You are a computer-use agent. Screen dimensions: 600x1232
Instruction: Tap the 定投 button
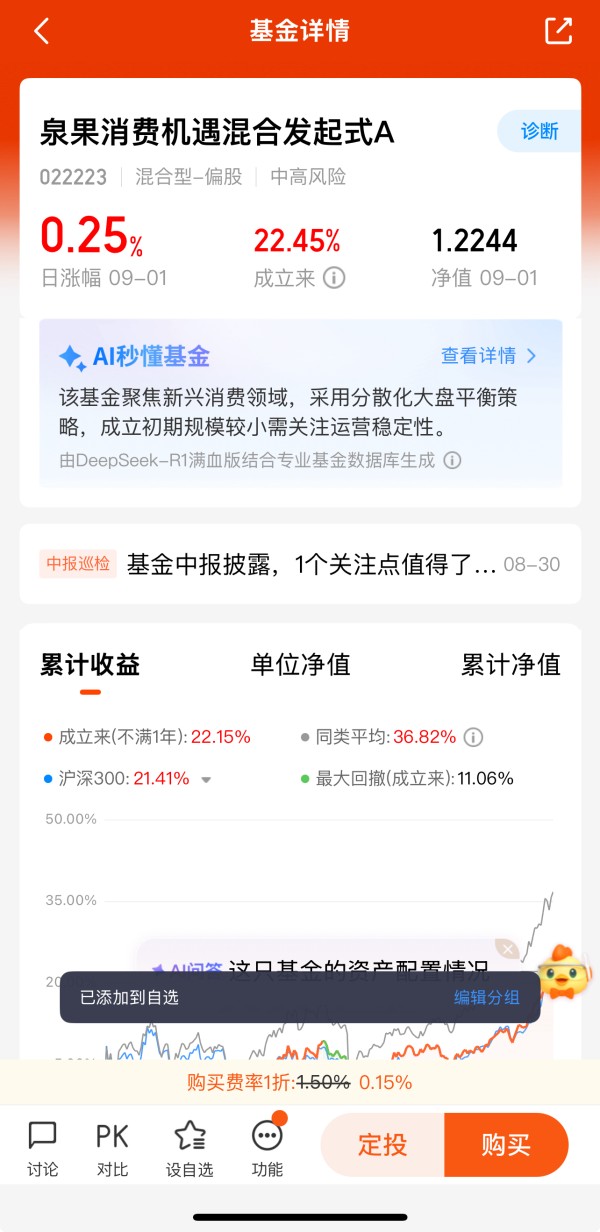coord(382,1145)
